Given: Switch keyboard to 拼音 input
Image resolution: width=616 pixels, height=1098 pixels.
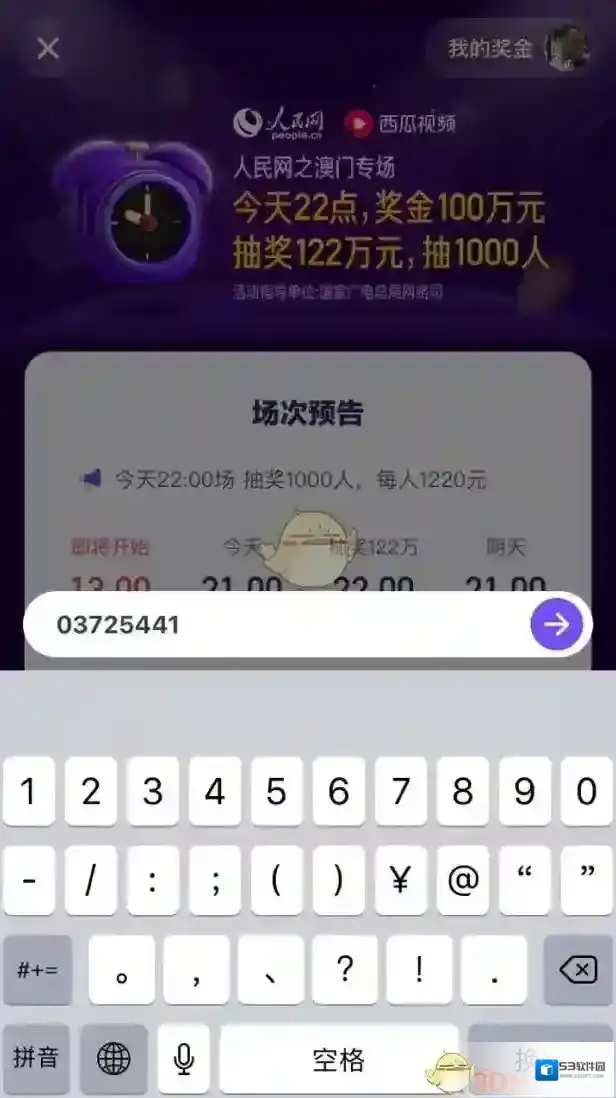Looking at the screenshot, I should (x=37, y=1057).
